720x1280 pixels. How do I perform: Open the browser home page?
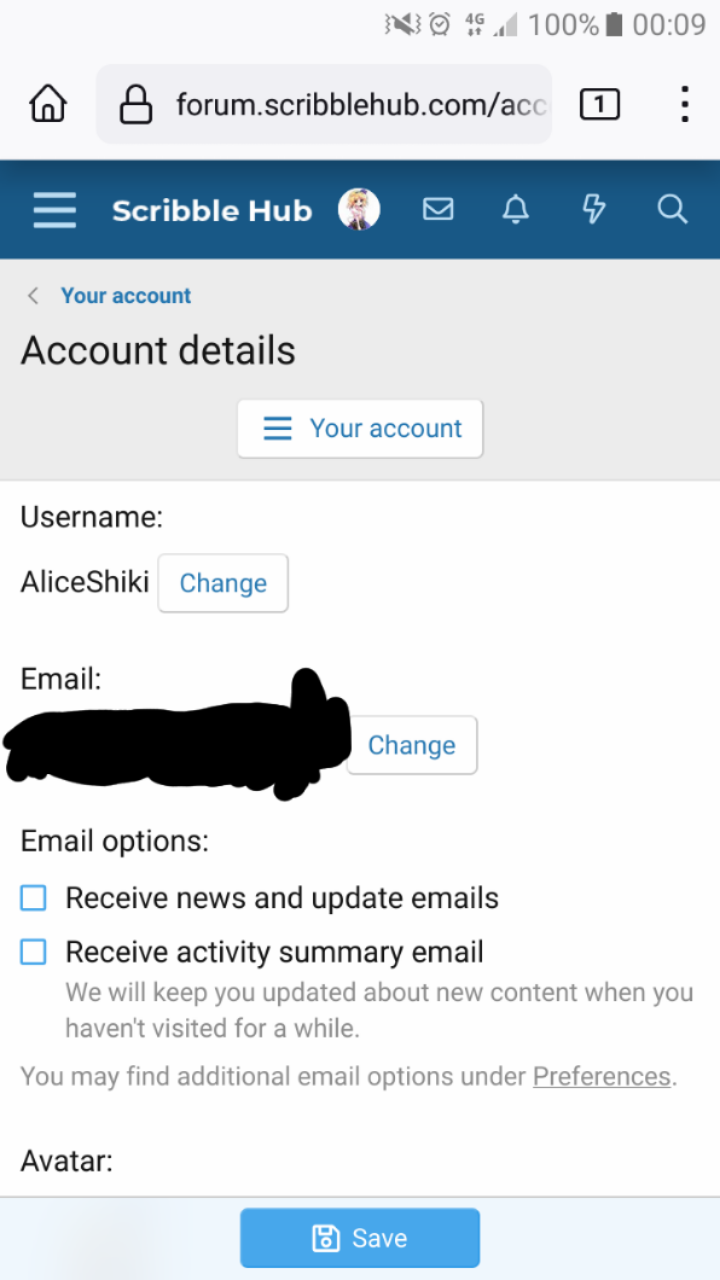click(x=48, y=104)
